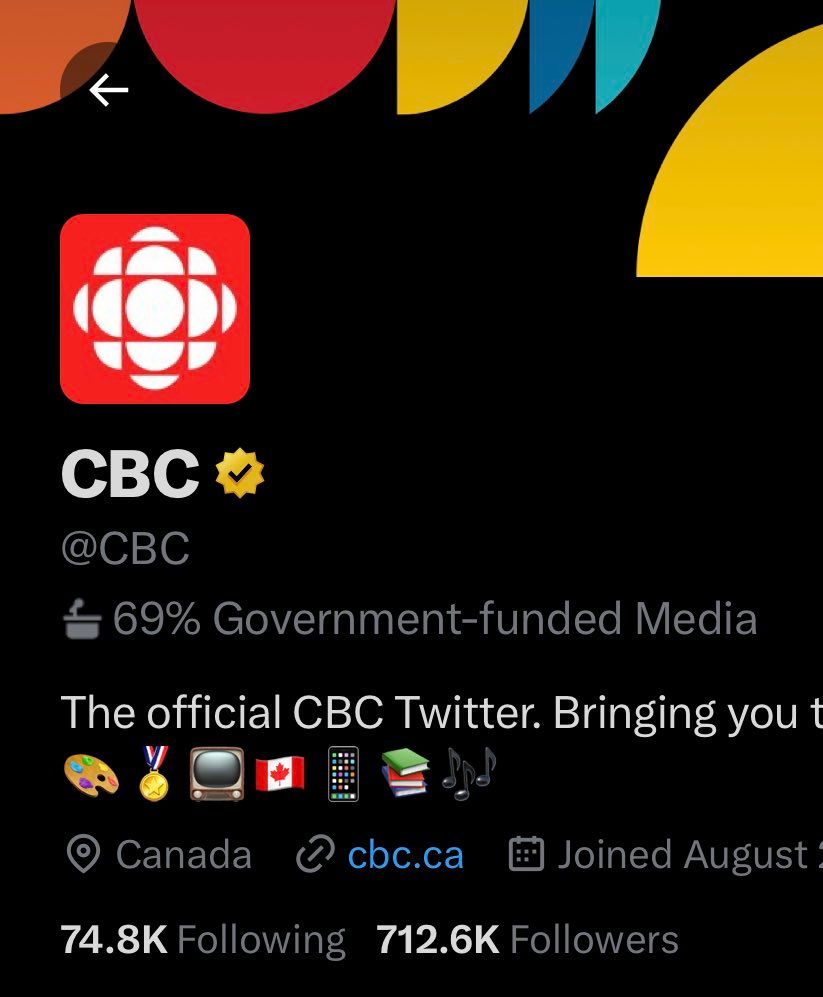Go back using the arrow icon

pos(108,91)
